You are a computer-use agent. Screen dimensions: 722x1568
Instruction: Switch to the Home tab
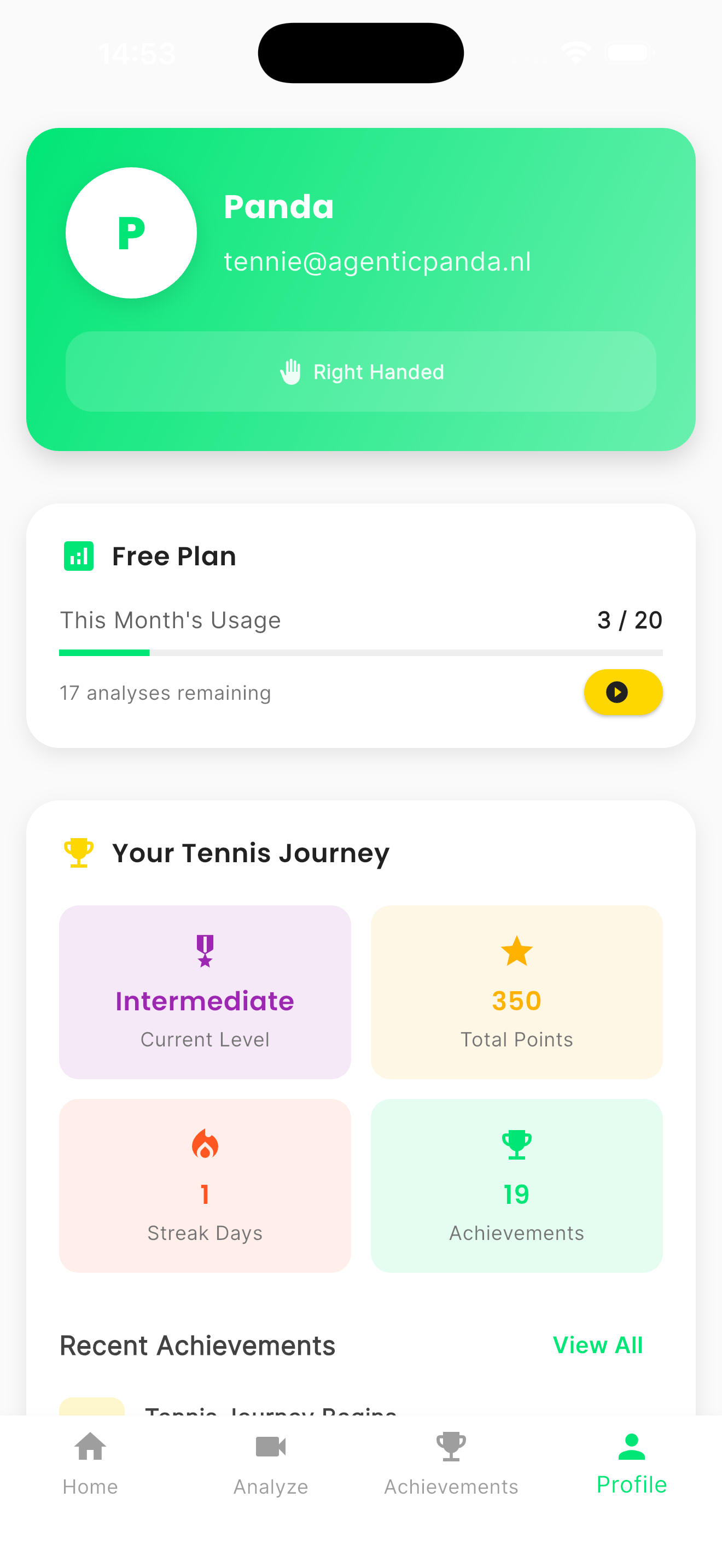click(x=90, y=1464)
